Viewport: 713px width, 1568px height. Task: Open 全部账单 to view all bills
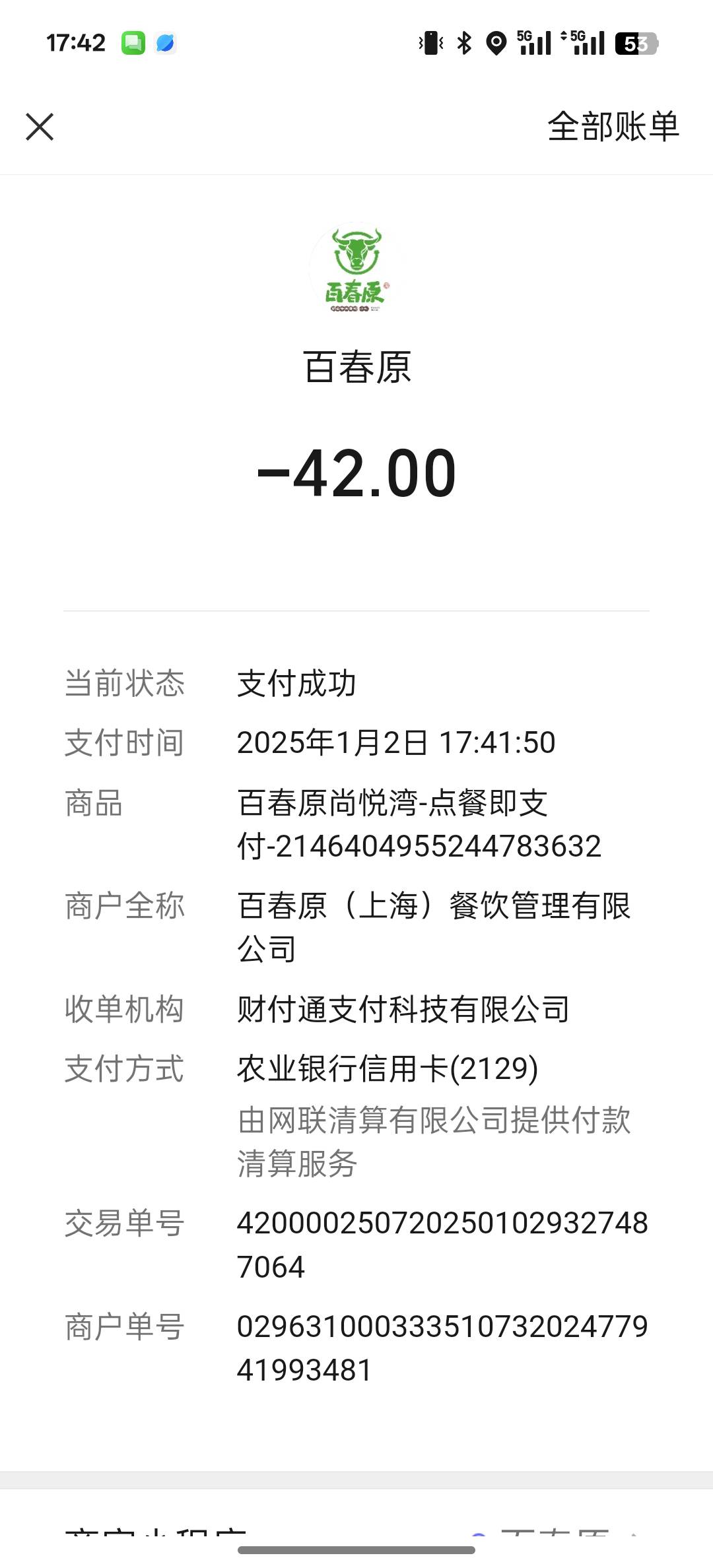613,126
